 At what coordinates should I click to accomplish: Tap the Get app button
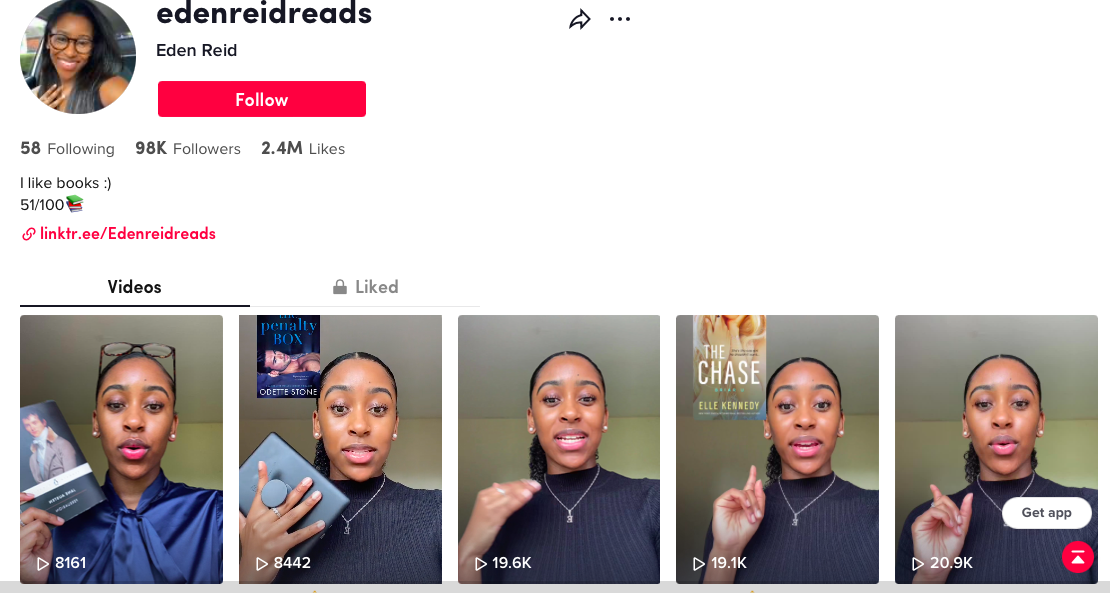(1046, 513)
